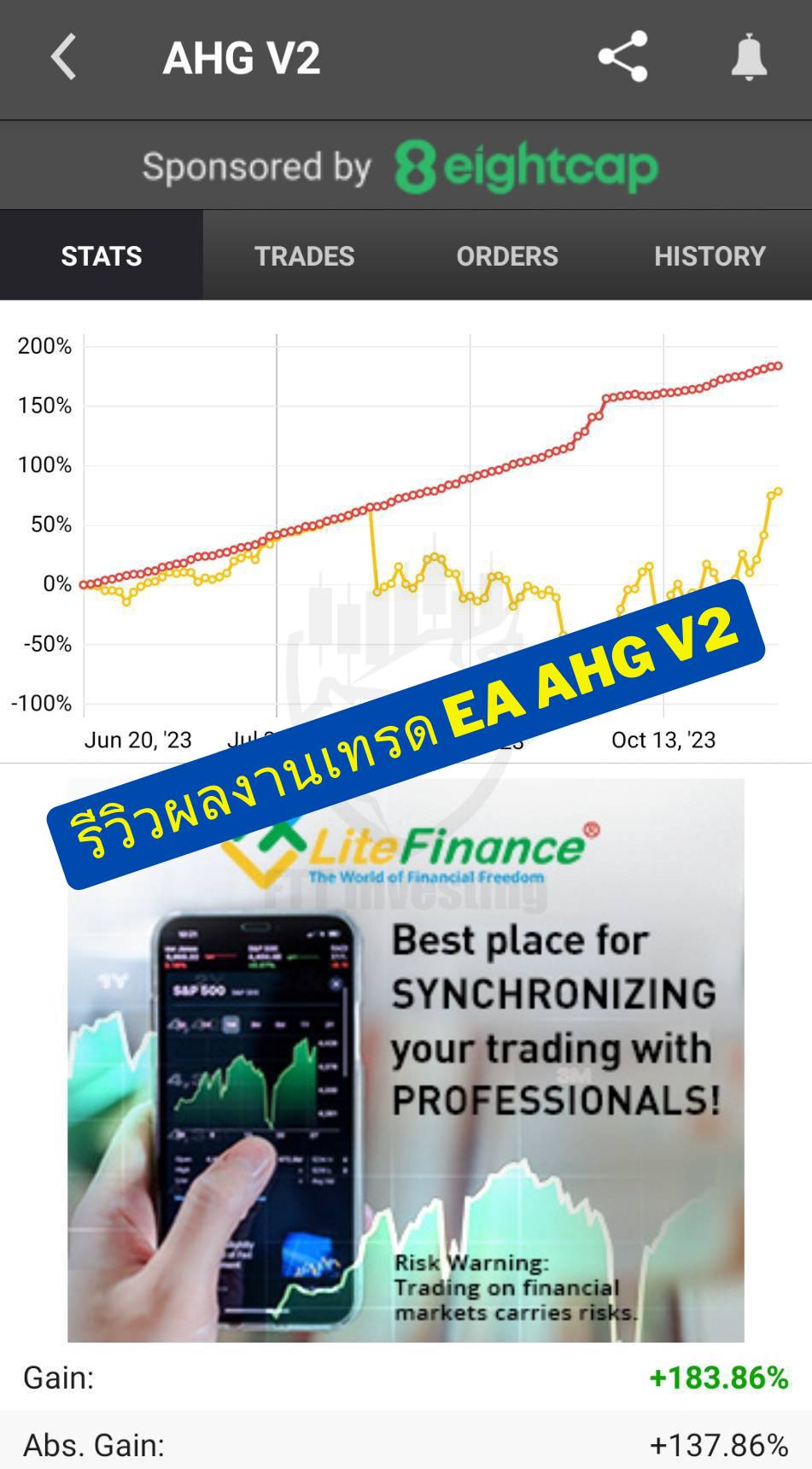The width and height of the screenshot is (812, 1469).
Task: Open the Eightcap sponsor banner
Action: pyautogui.click(x=406, y=167)
